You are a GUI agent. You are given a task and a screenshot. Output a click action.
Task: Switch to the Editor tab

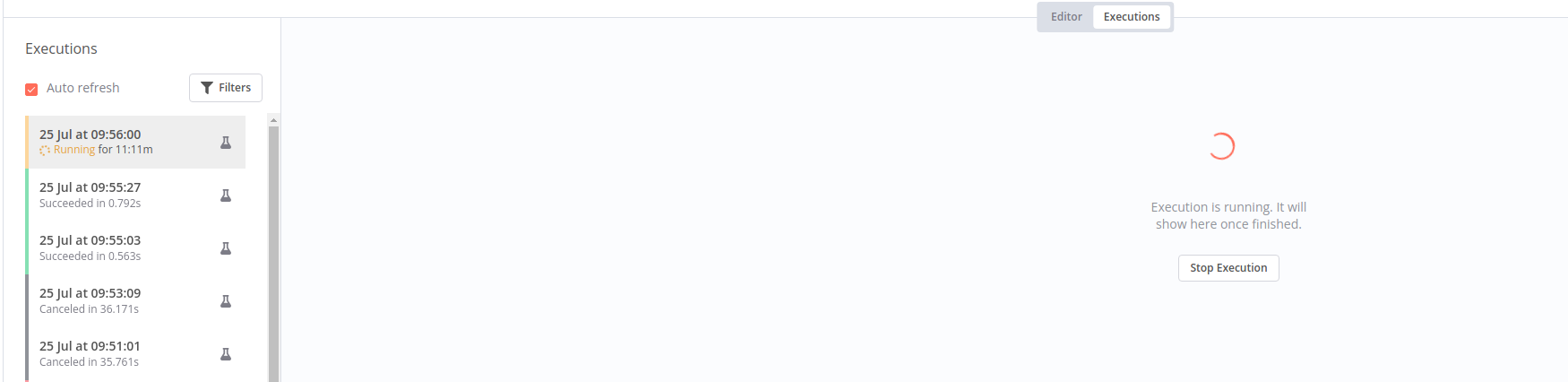1065,17
